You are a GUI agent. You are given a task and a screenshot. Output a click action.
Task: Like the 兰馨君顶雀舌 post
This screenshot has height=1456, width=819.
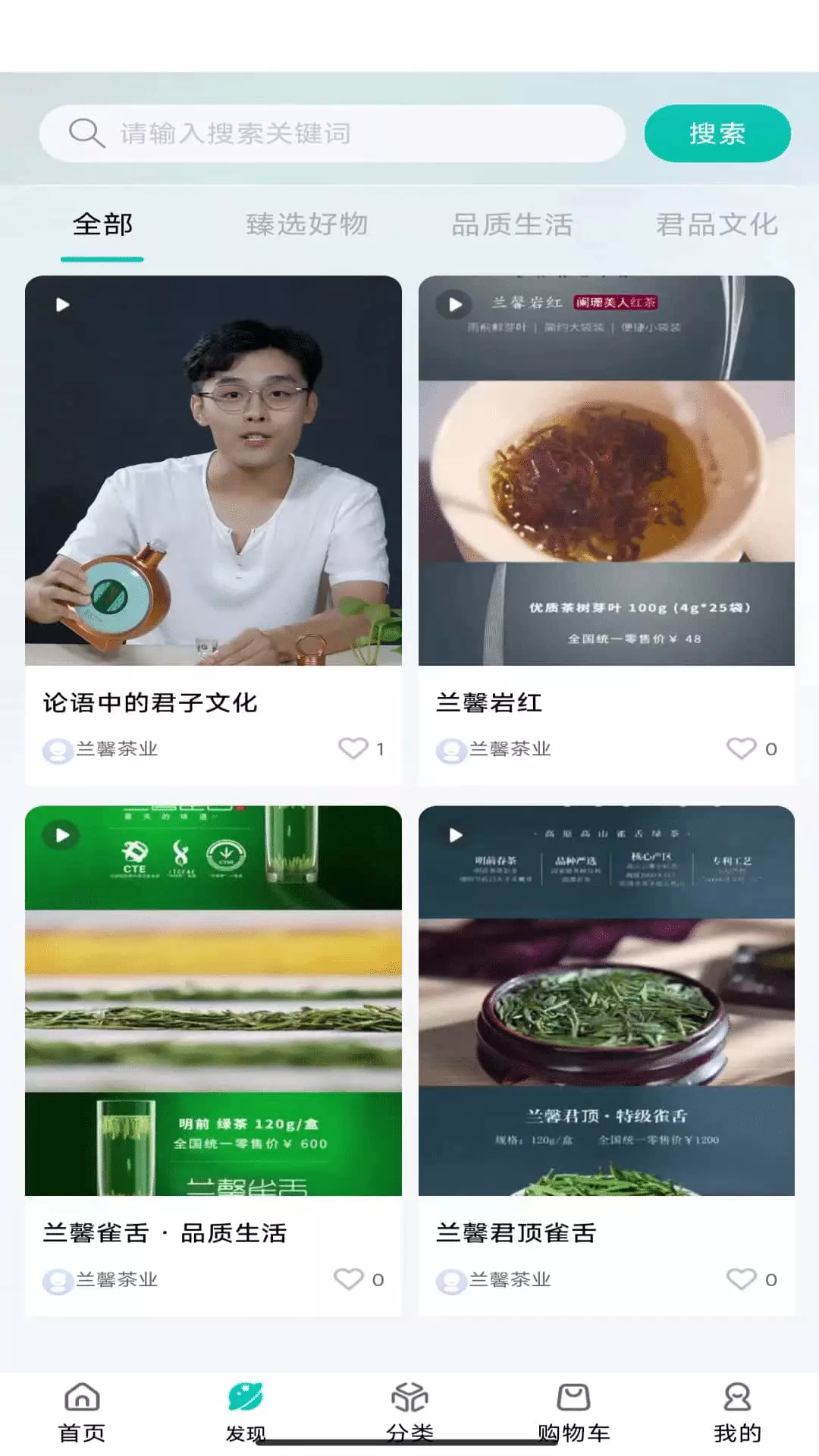click(x=742, y=1279)
